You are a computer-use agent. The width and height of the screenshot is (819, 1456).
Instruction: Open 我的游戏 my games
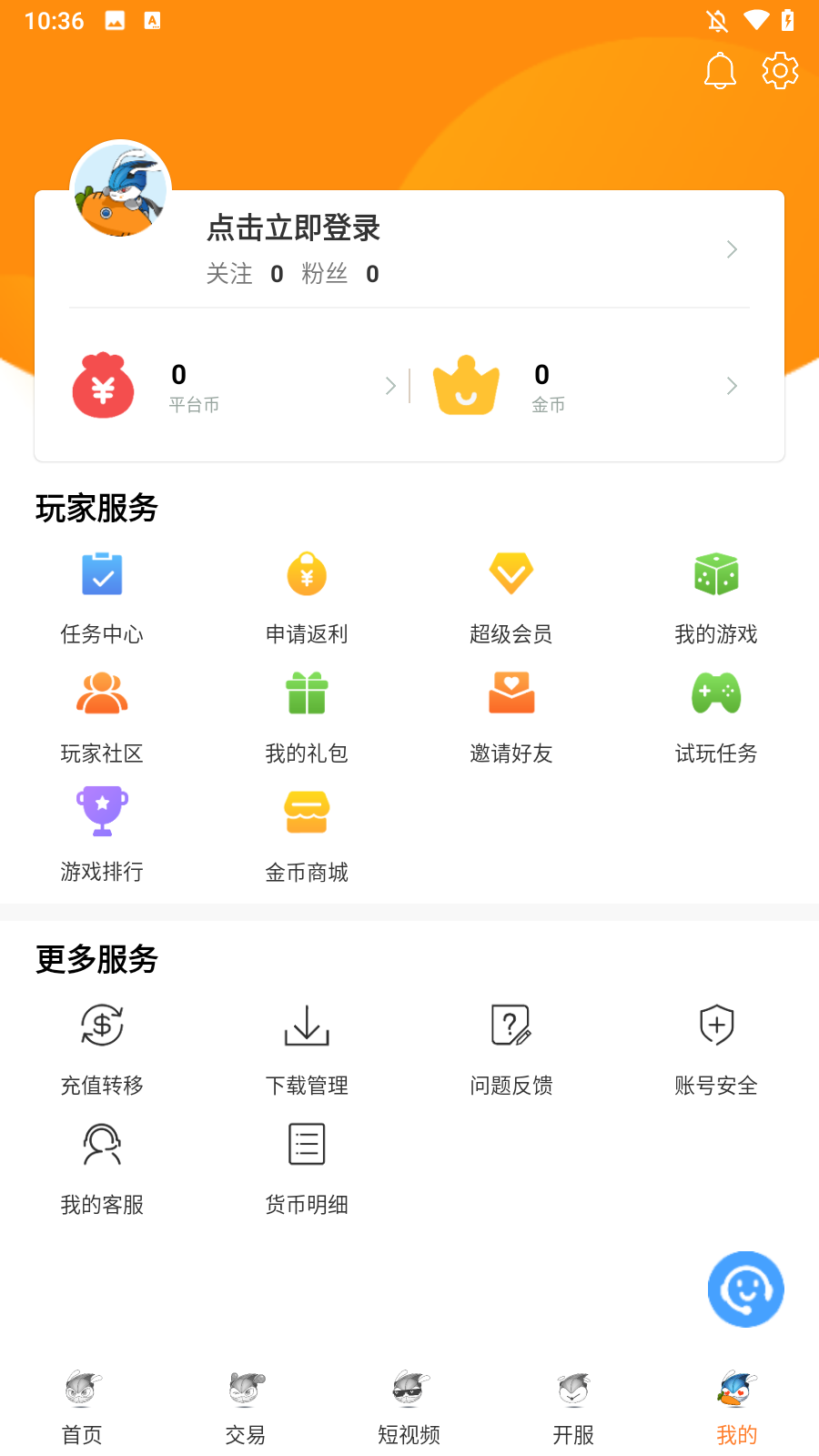[715, 596]
